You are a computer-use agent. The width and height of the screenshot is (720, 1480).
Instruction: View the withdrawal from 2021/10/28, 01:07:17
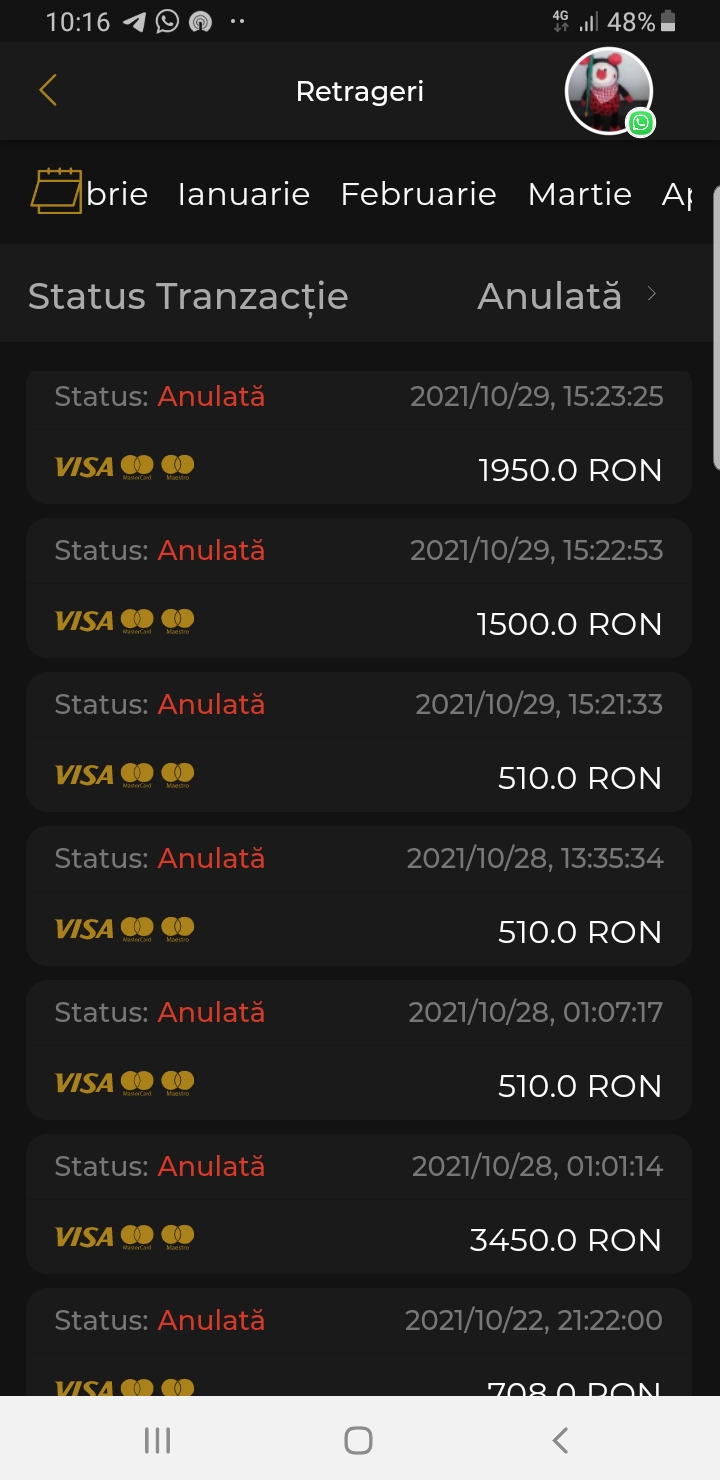click(x=359, y=1050)
